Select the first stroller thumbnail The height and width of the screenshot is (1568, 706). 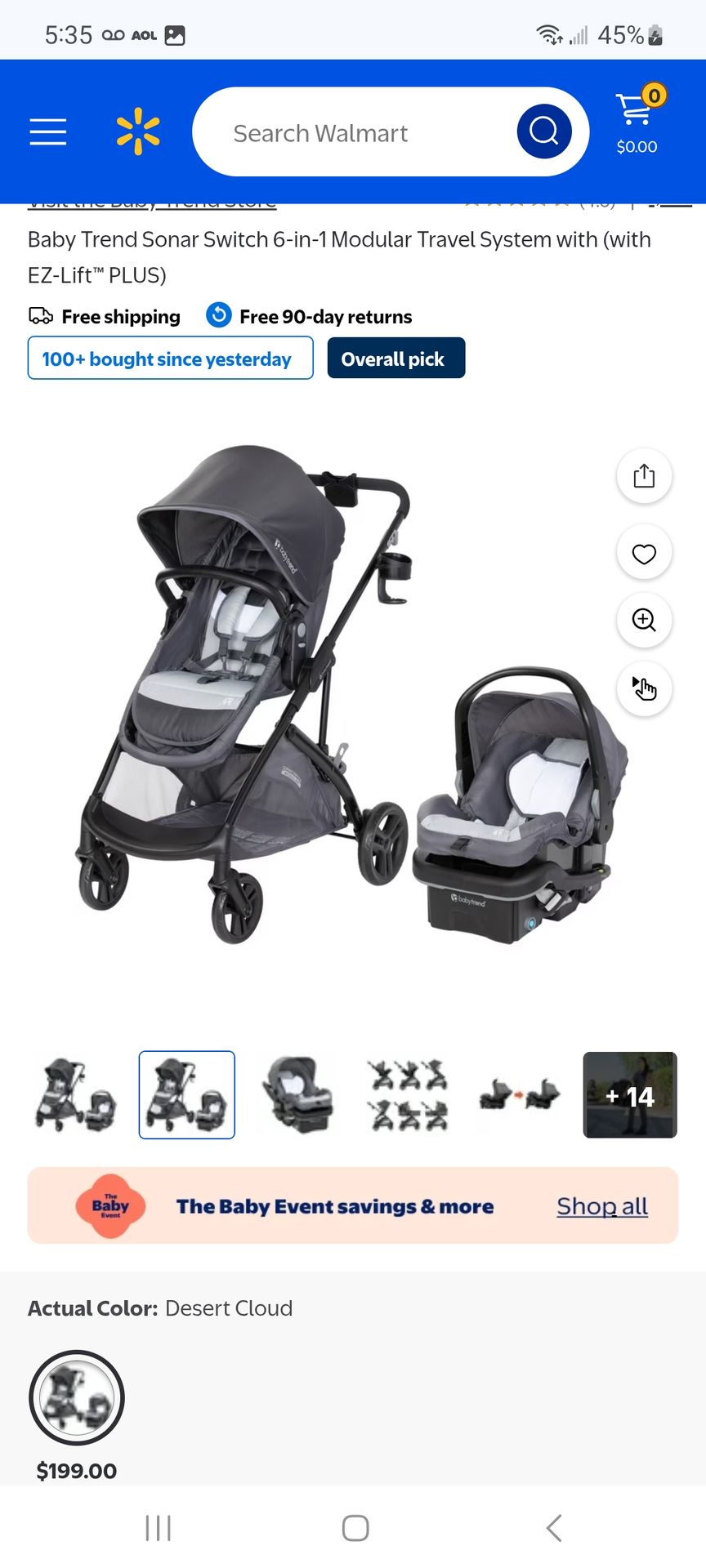pos(76,1094)
